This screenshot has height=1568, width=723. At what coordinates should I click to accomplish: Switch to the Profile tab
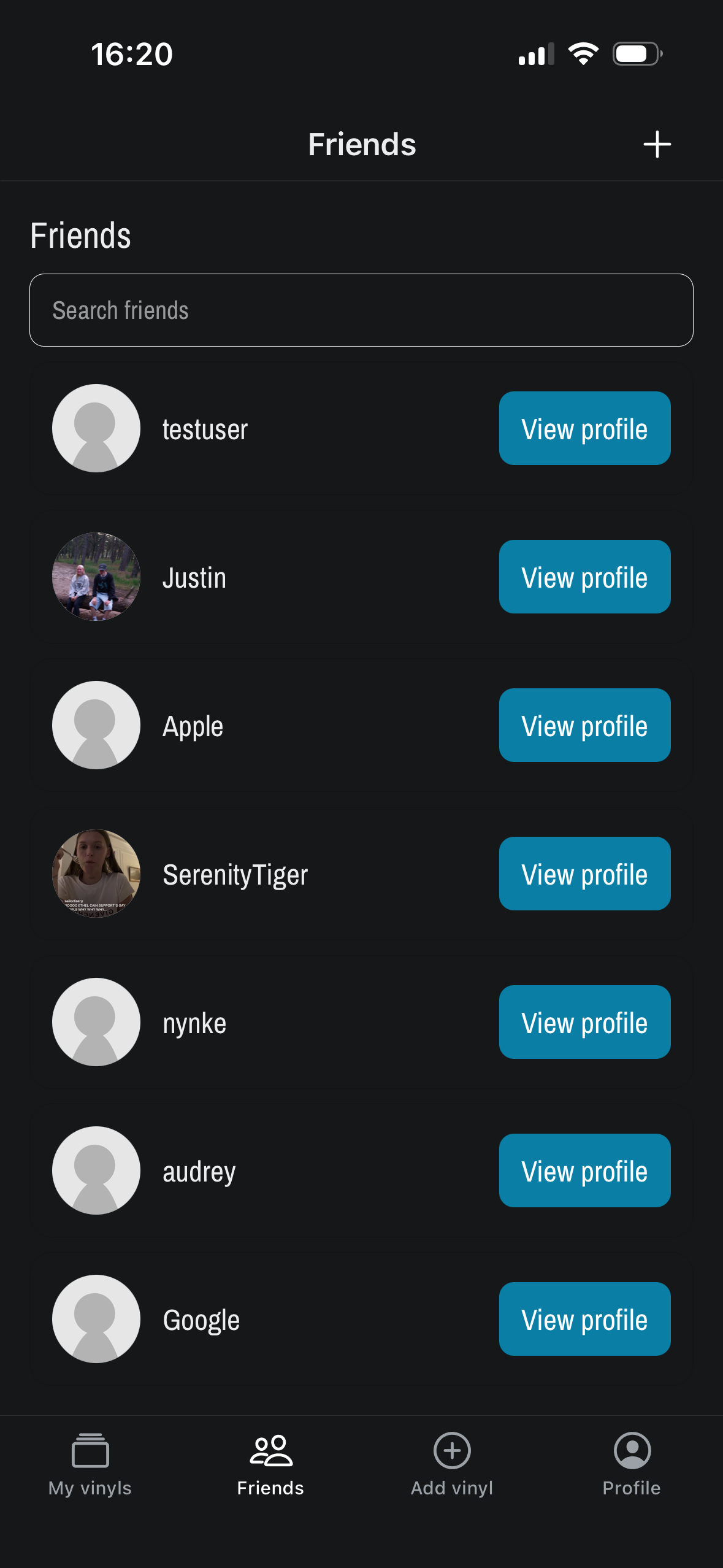632,1464
